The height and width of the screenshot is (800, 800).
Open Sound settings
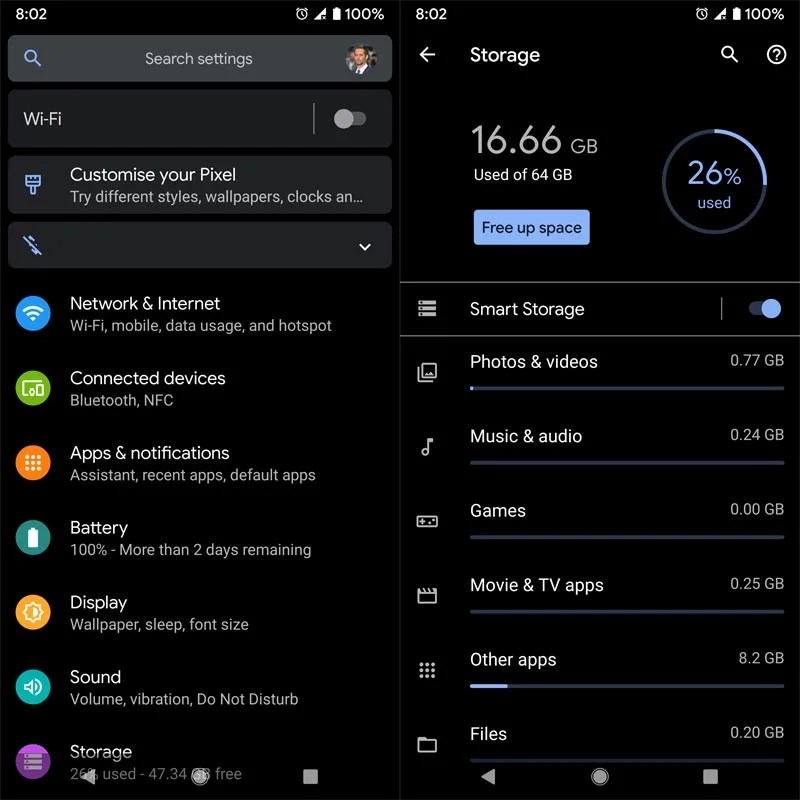200,687
